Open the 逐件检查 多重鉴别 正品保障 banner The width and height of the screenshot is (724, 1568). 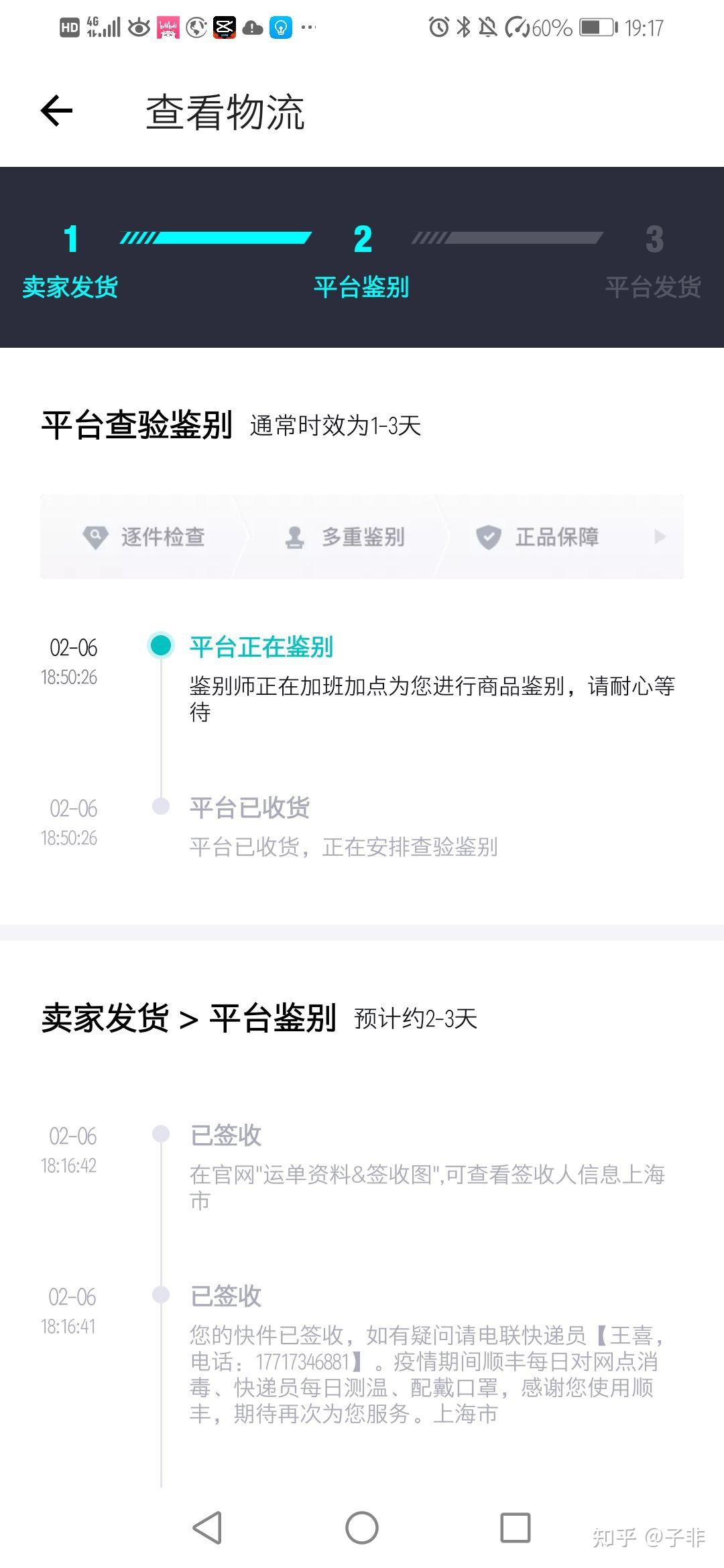362,537
